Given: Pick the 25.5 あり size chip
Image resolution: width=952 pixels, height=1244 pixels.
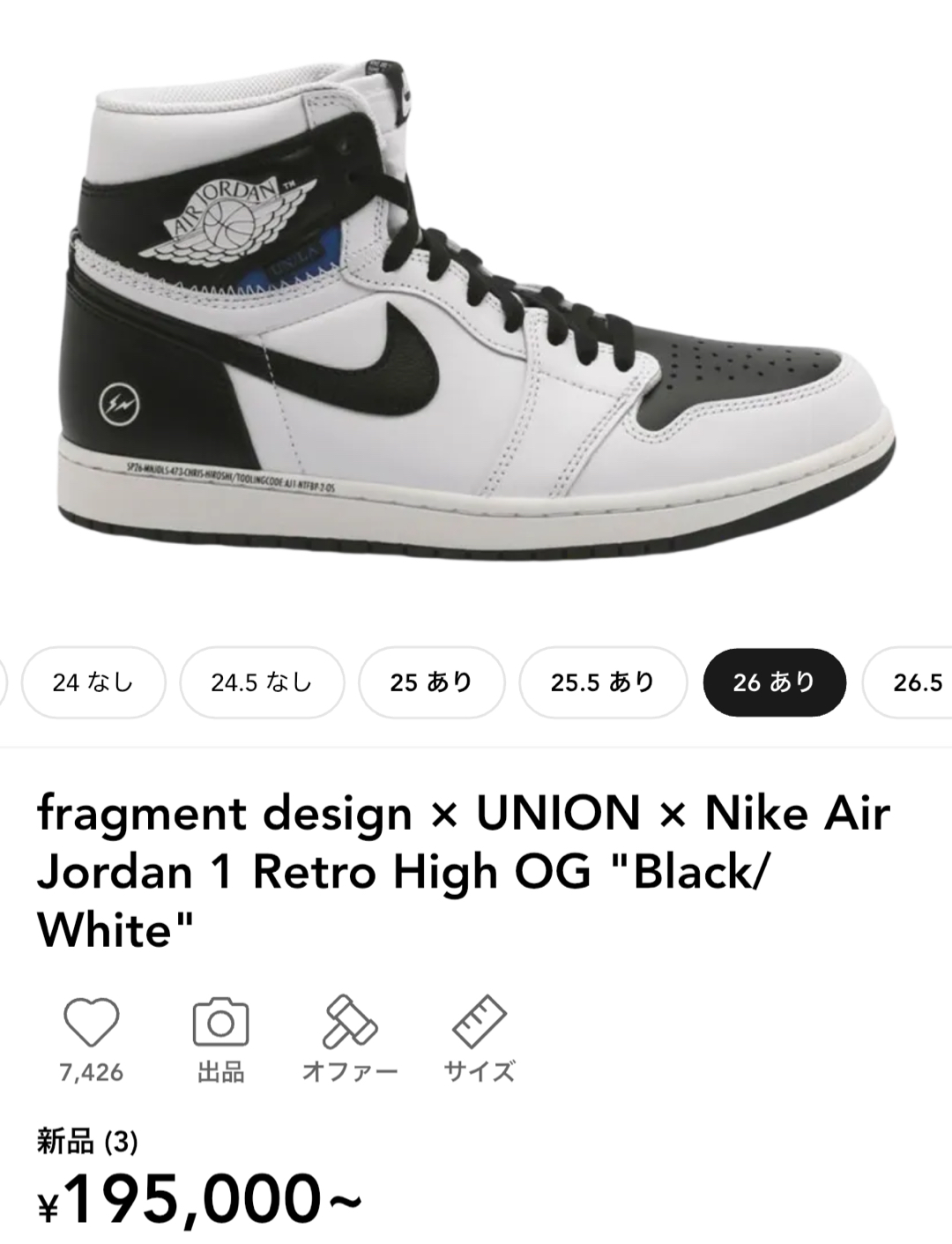Looking at the screenshot, I should click(602, 682).
